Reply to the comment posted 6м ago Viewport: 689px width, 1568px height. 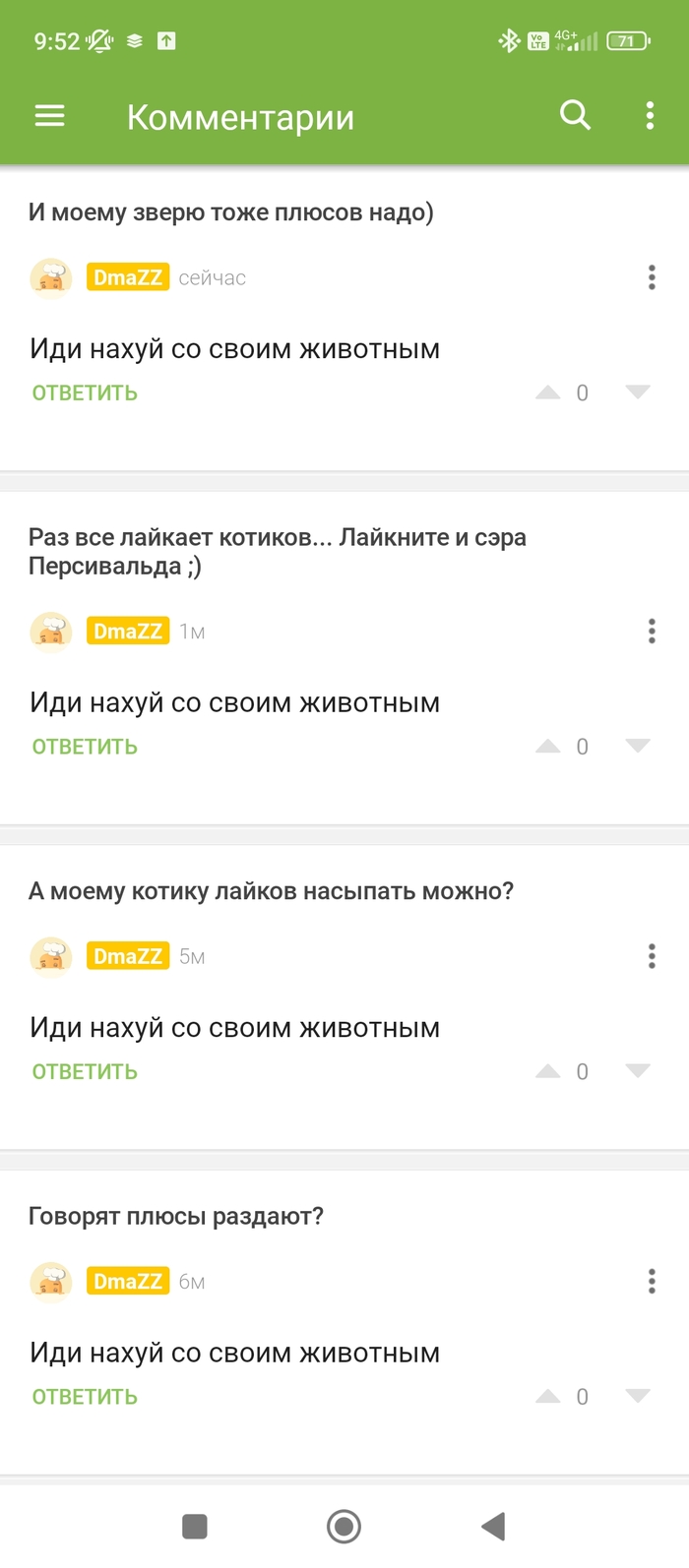tap(85, 1397)
